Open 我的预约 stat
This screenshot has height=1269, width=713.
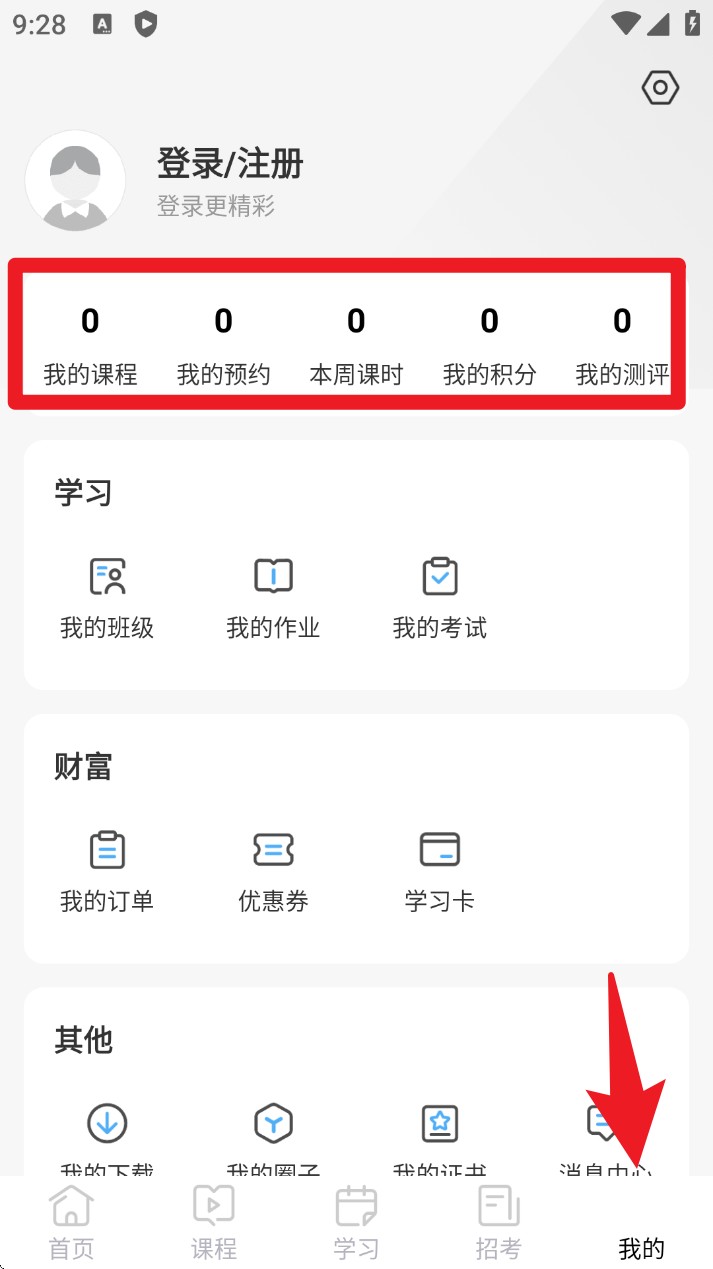(x=223, y=345)
